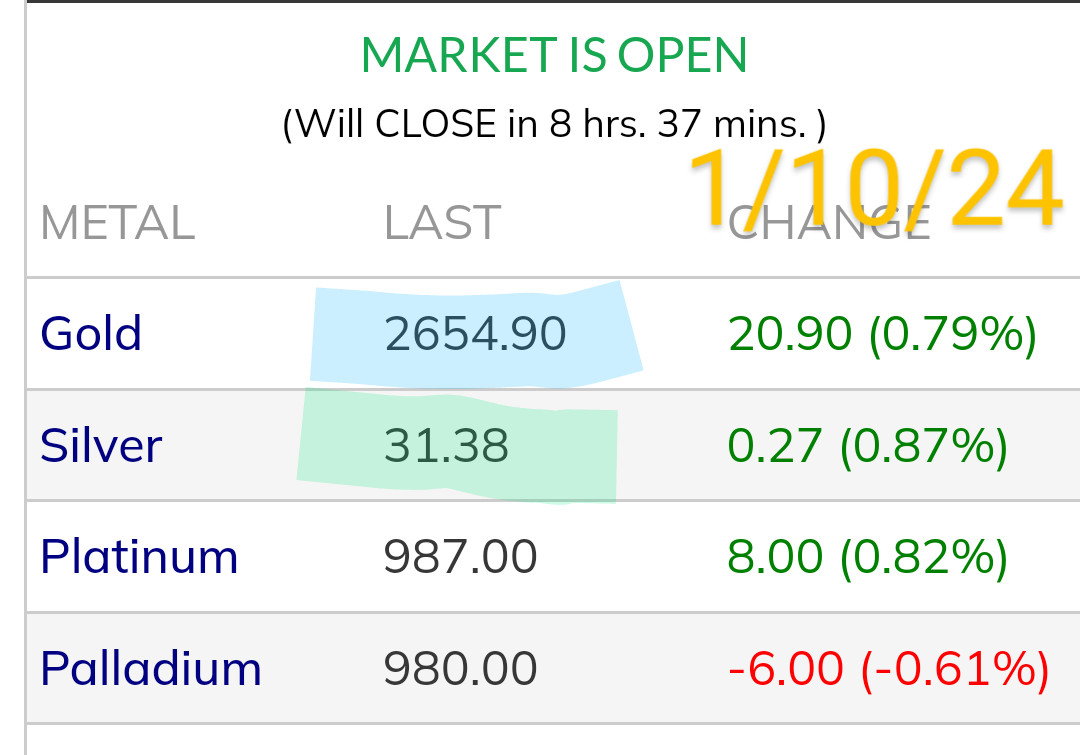Open the Palladium price link
Screen dimensions: 1080x755
pyautogui.click(x=151, y=668)
